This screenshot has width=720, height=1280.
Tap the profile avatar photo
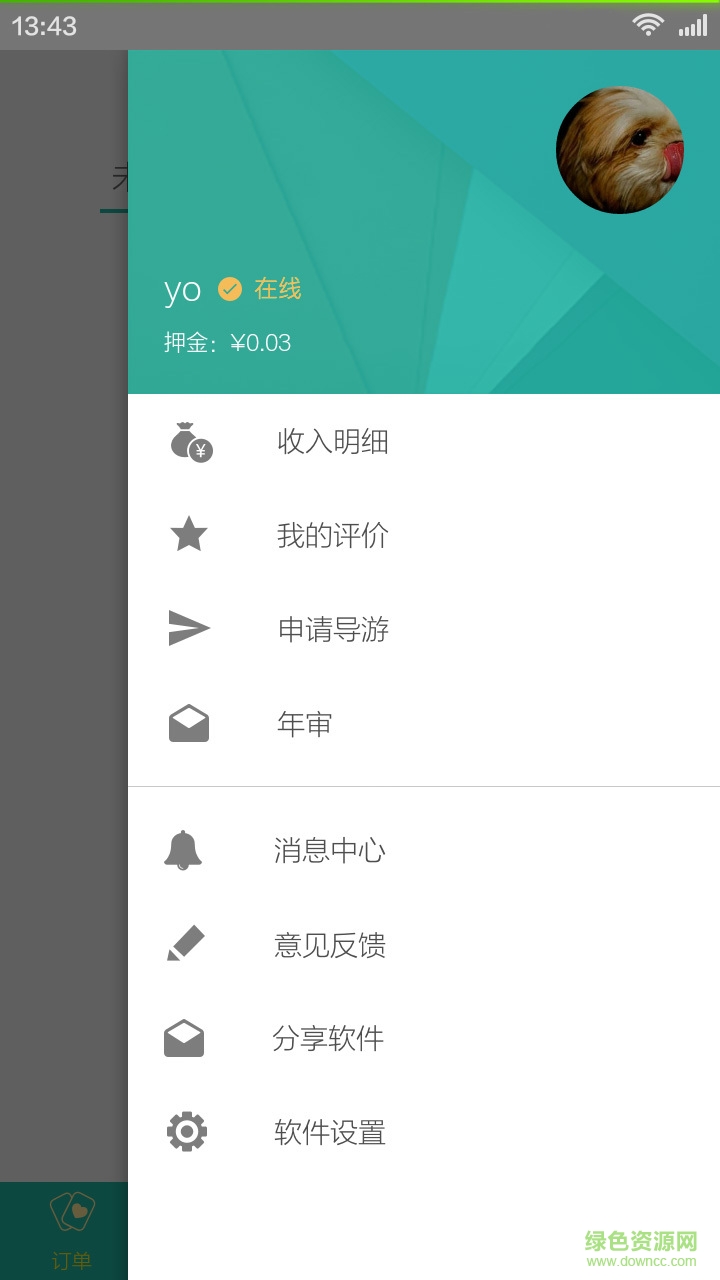tap(620, 150)
